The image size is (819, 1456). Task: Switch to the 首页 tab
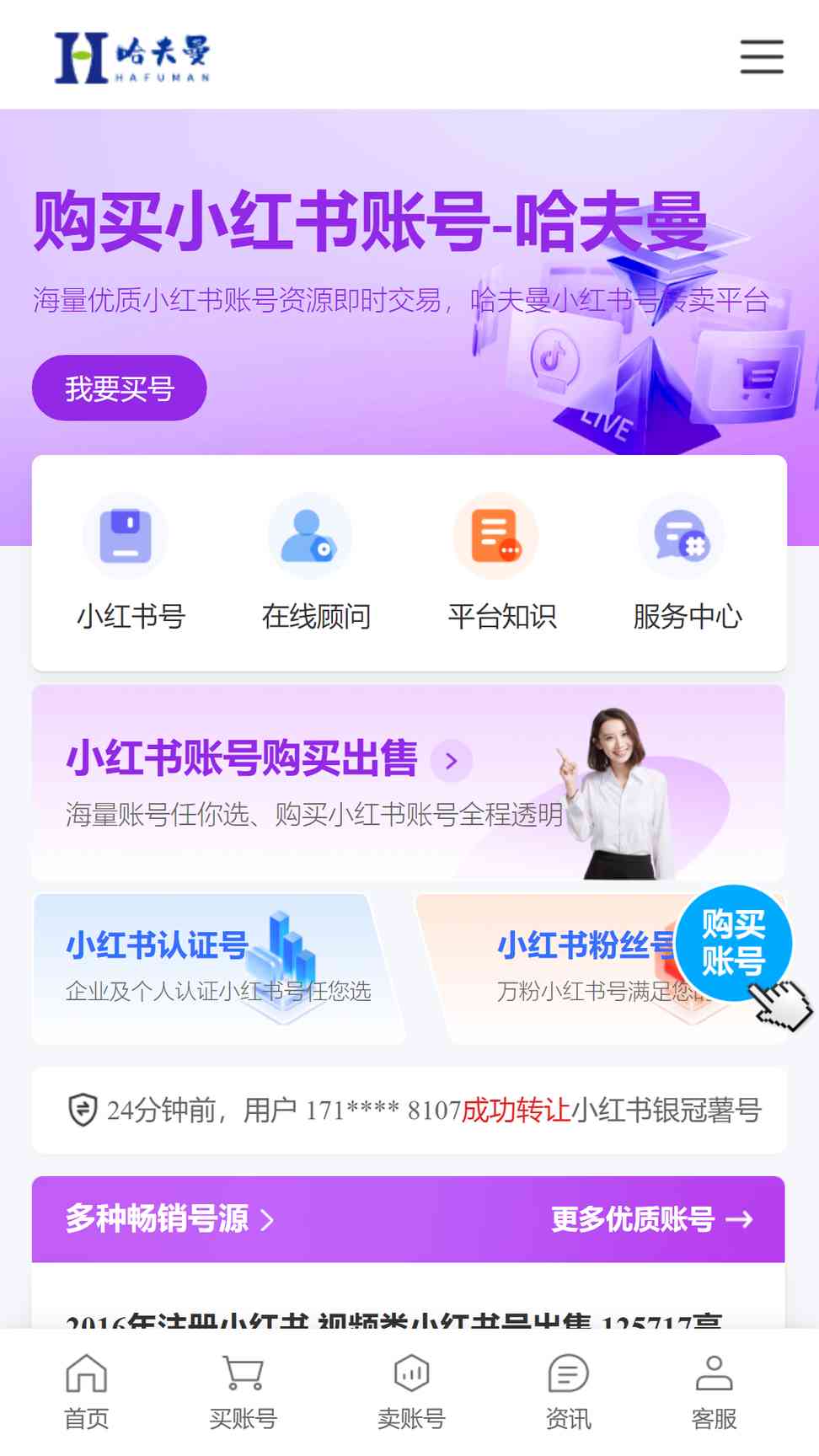coord(87,1392)
